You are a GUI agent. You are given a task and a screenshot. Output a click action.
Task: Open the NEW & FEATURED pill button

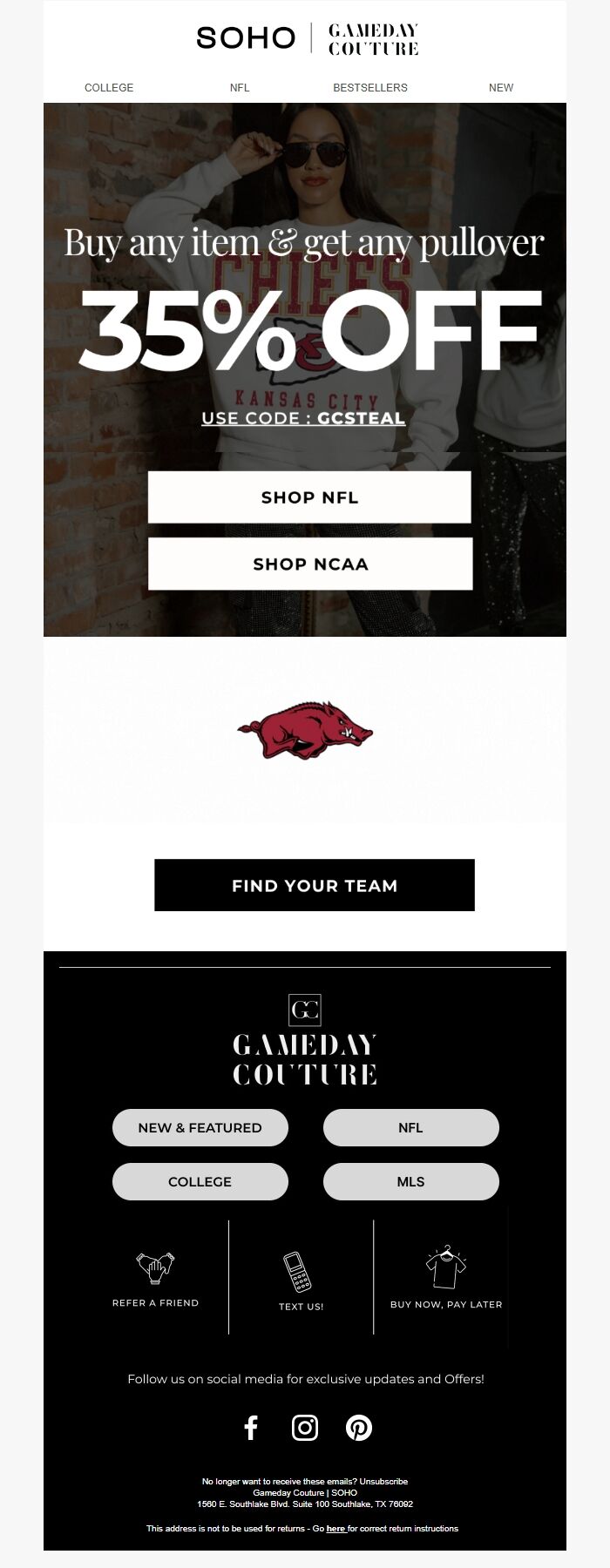[200, 1127]
